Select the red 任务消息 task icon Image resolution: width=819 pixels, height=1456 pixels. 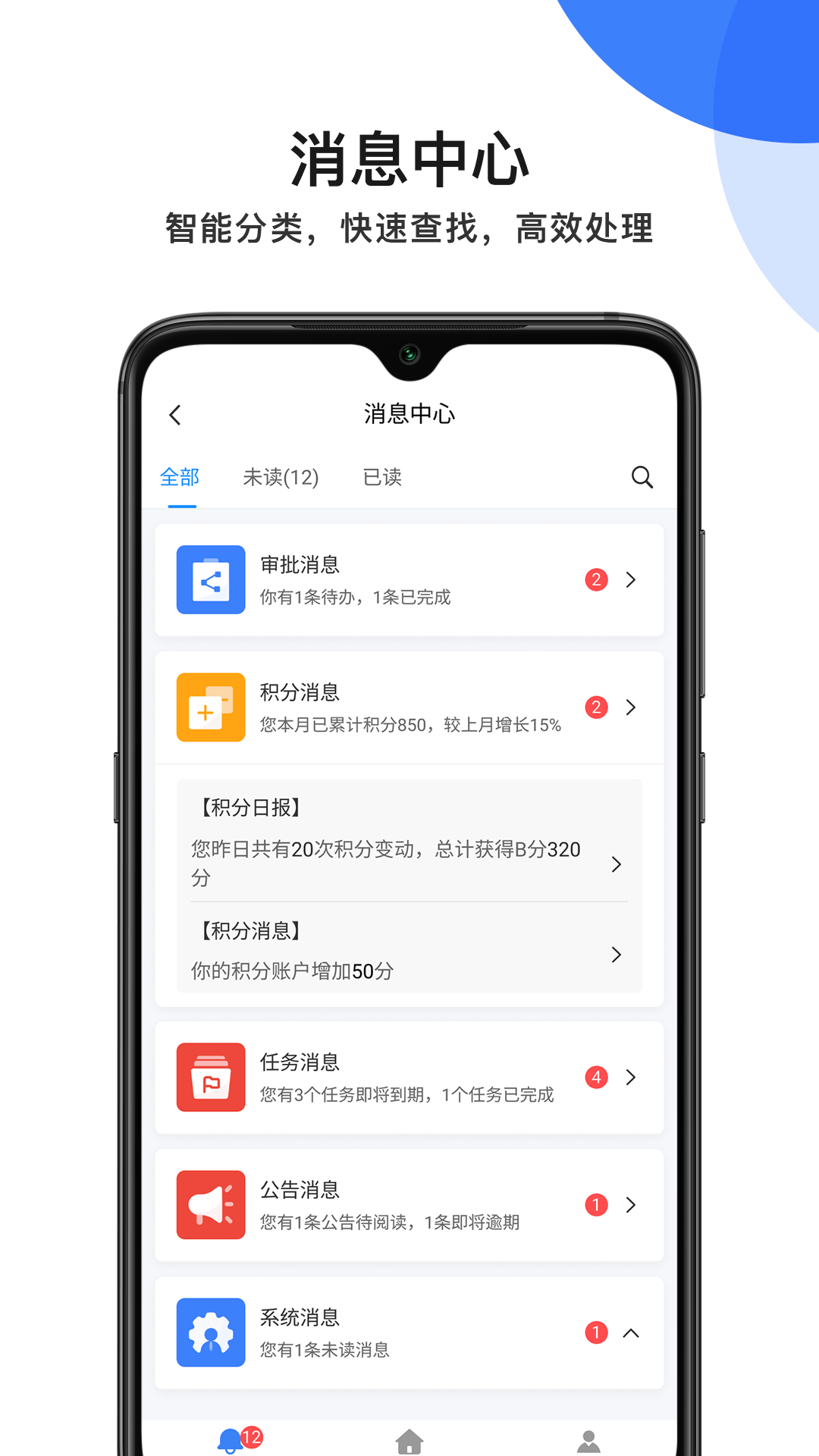coord(210,1077)
